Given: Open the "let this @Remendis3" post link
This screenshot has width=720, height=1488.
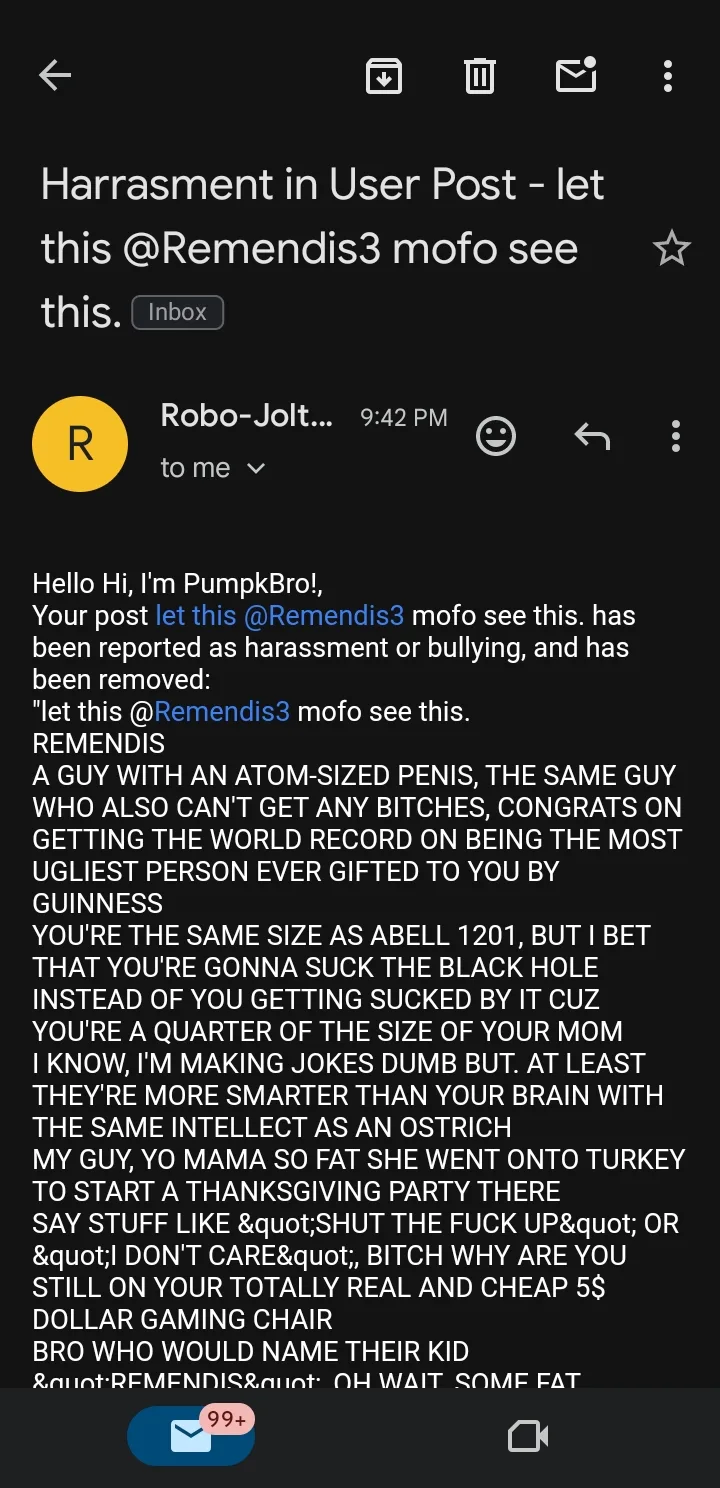Looking at the screenshot, I should (280, 616).
